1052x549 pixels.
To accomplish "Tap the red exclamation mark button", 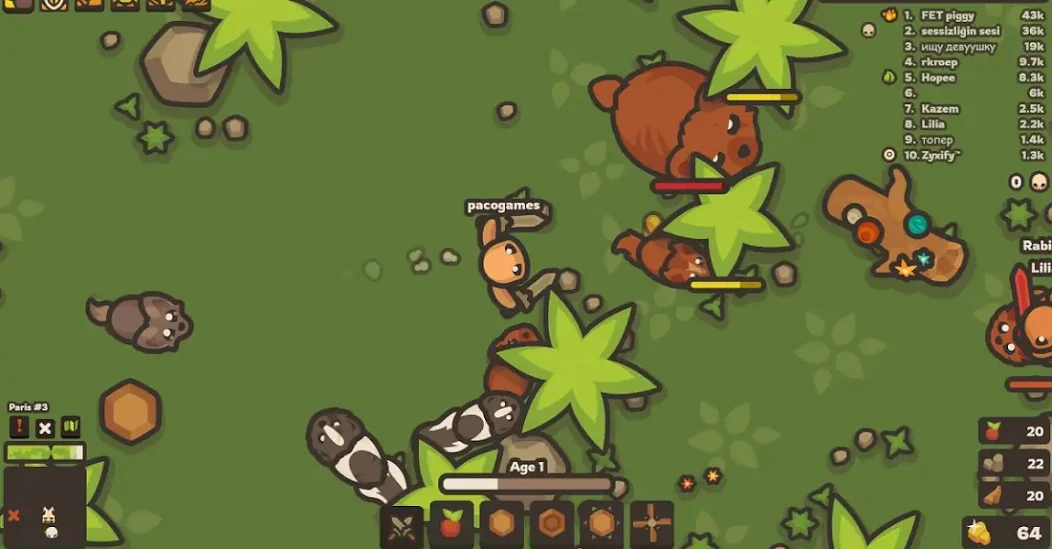I will [19, 428].
